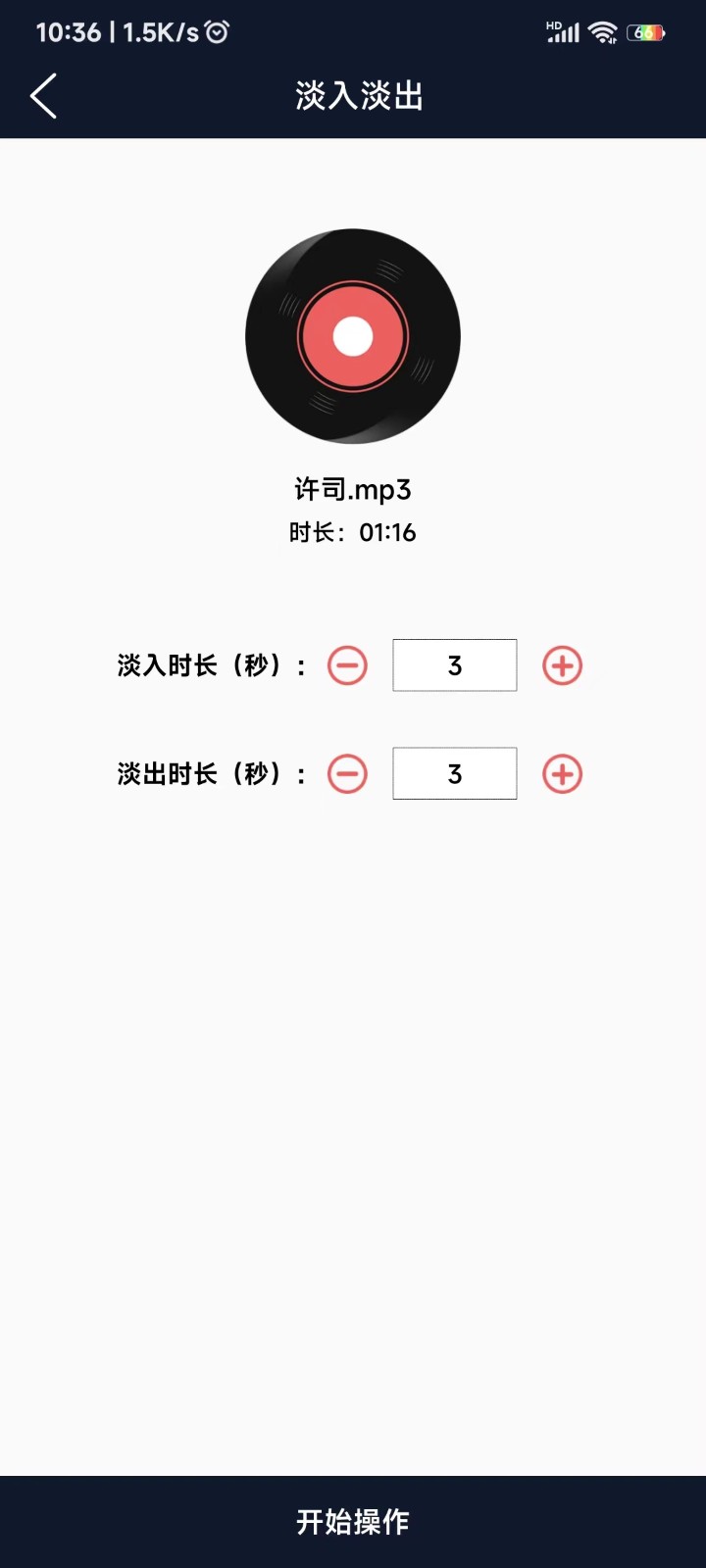This screenshot has width=706, height=1568.
Task: Tap the back arrow to leave fade screen
Action: pos(43,96)
